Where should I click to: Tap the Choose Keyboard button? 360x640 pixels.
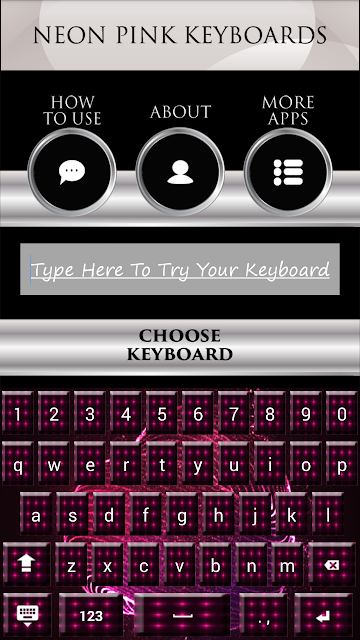[180, 345]
